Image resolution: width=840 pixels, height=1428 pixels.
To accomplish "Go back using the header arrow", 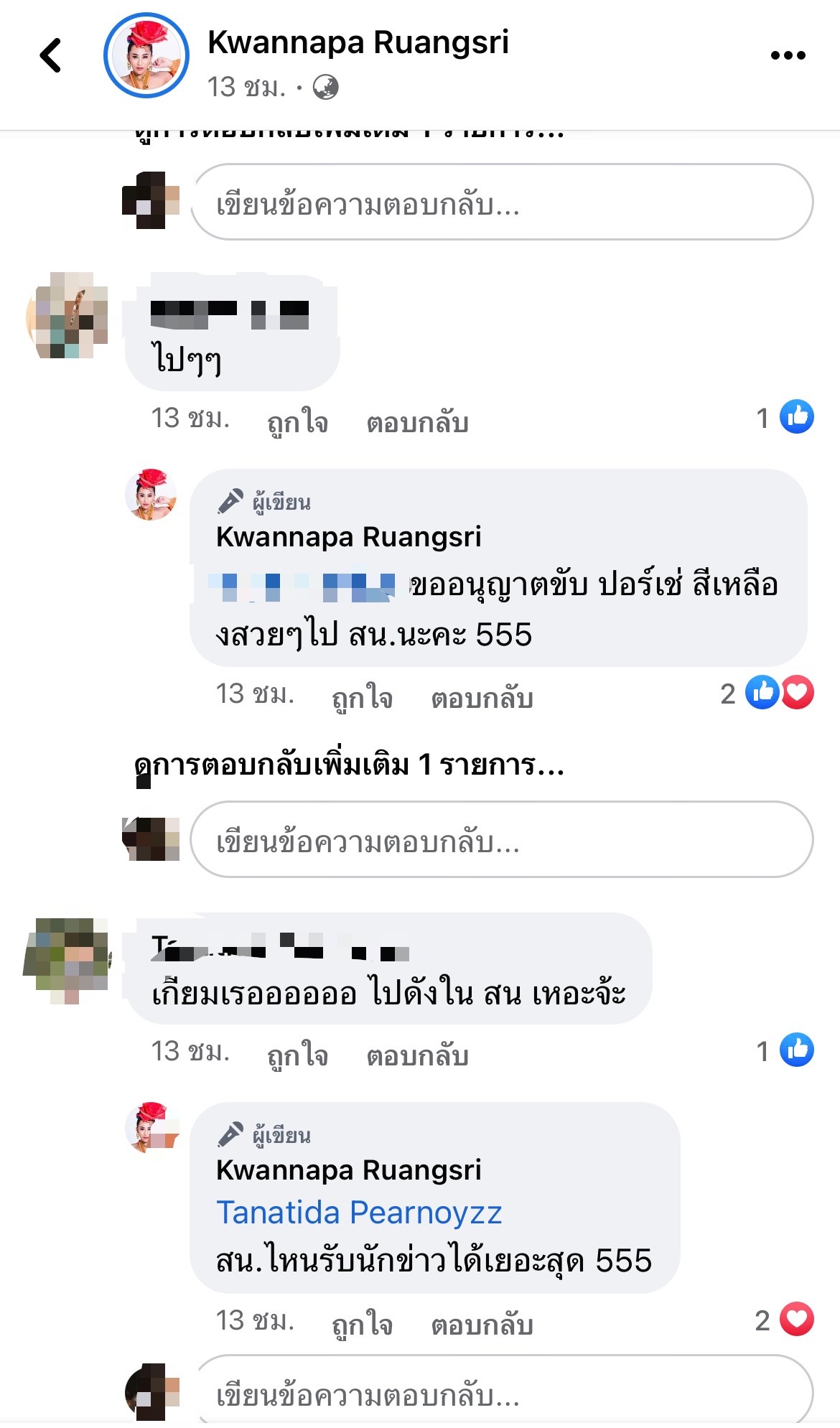I will point(50,55).
